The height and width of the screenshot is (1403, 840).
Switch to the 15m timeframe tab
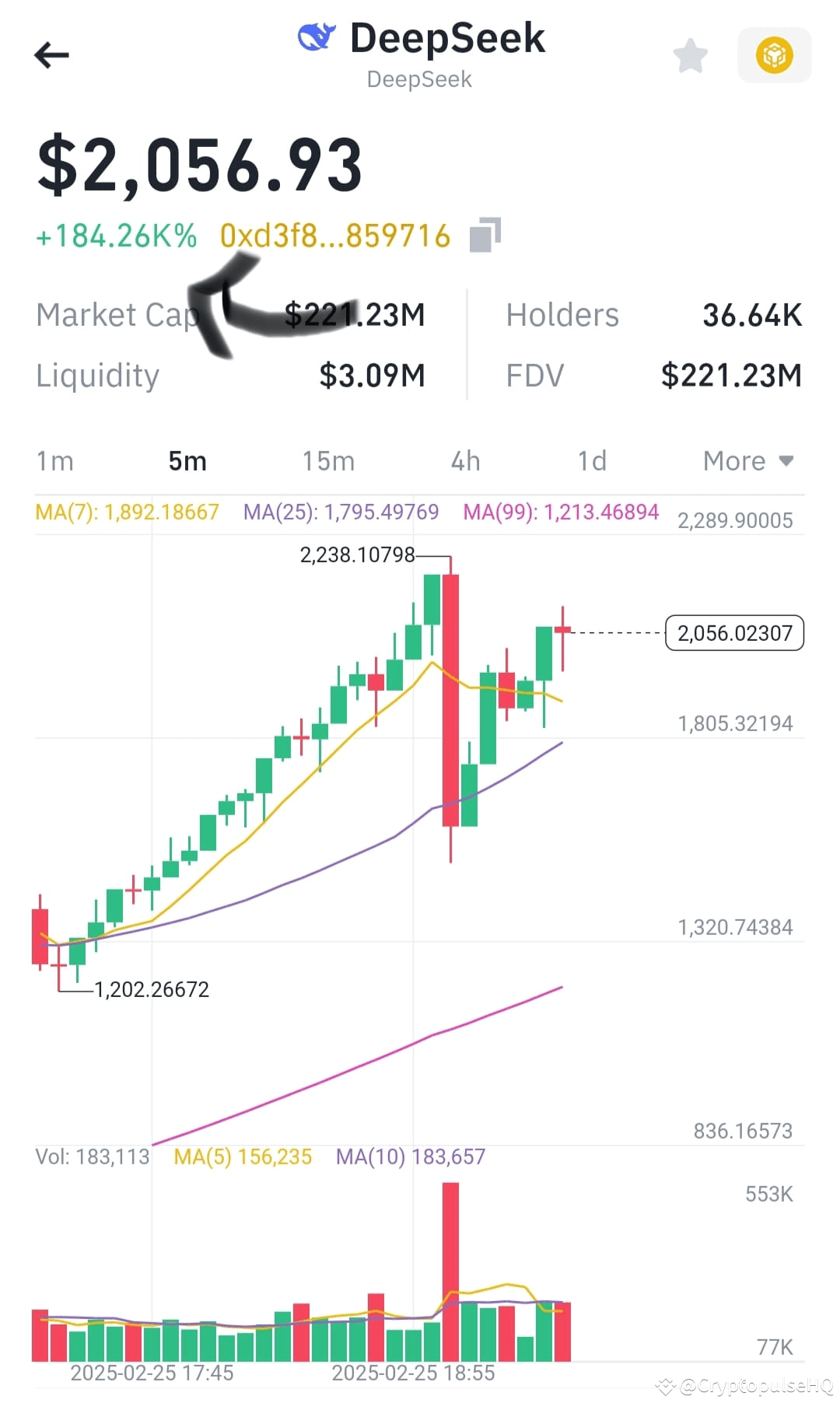tap(327, 460)
